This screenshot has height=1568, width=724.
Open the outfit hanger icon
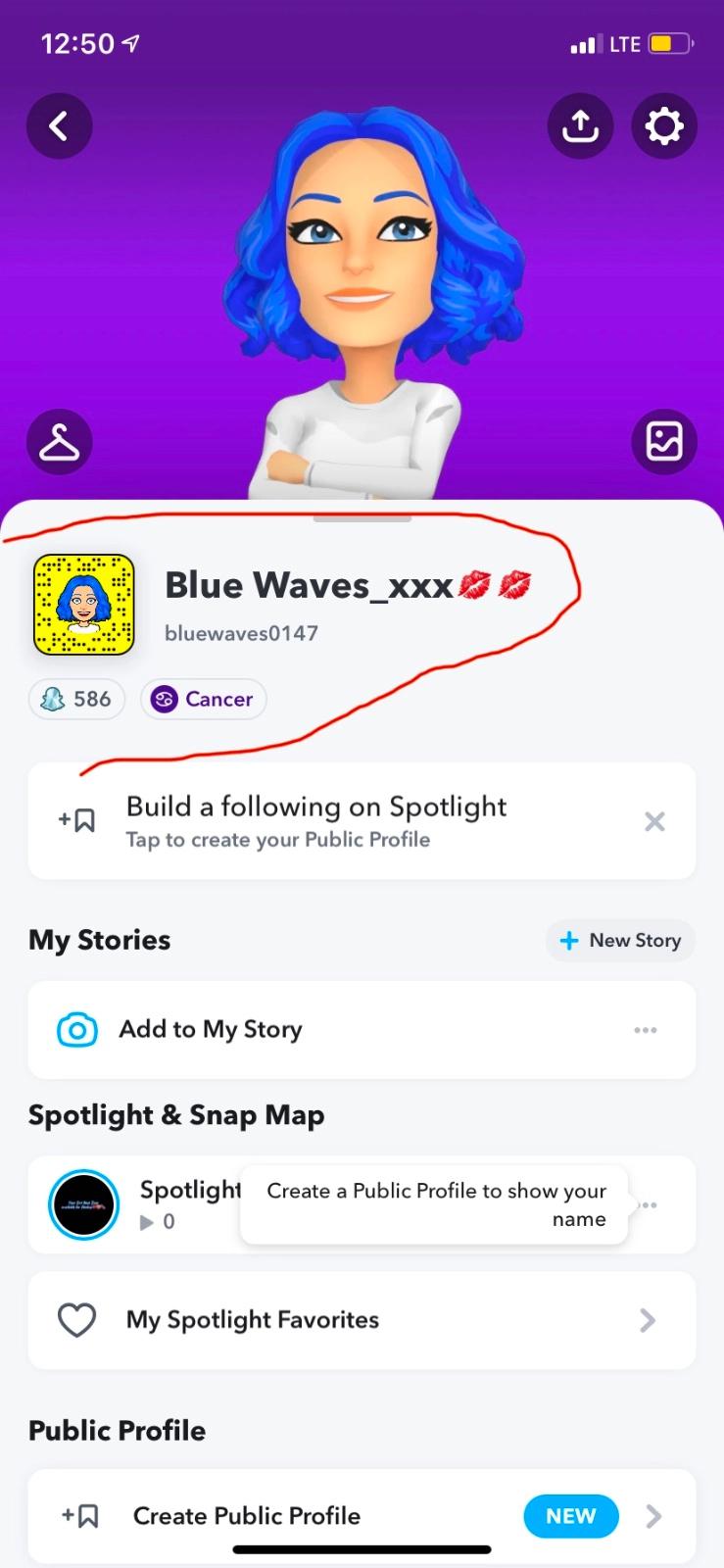[59, 443]
